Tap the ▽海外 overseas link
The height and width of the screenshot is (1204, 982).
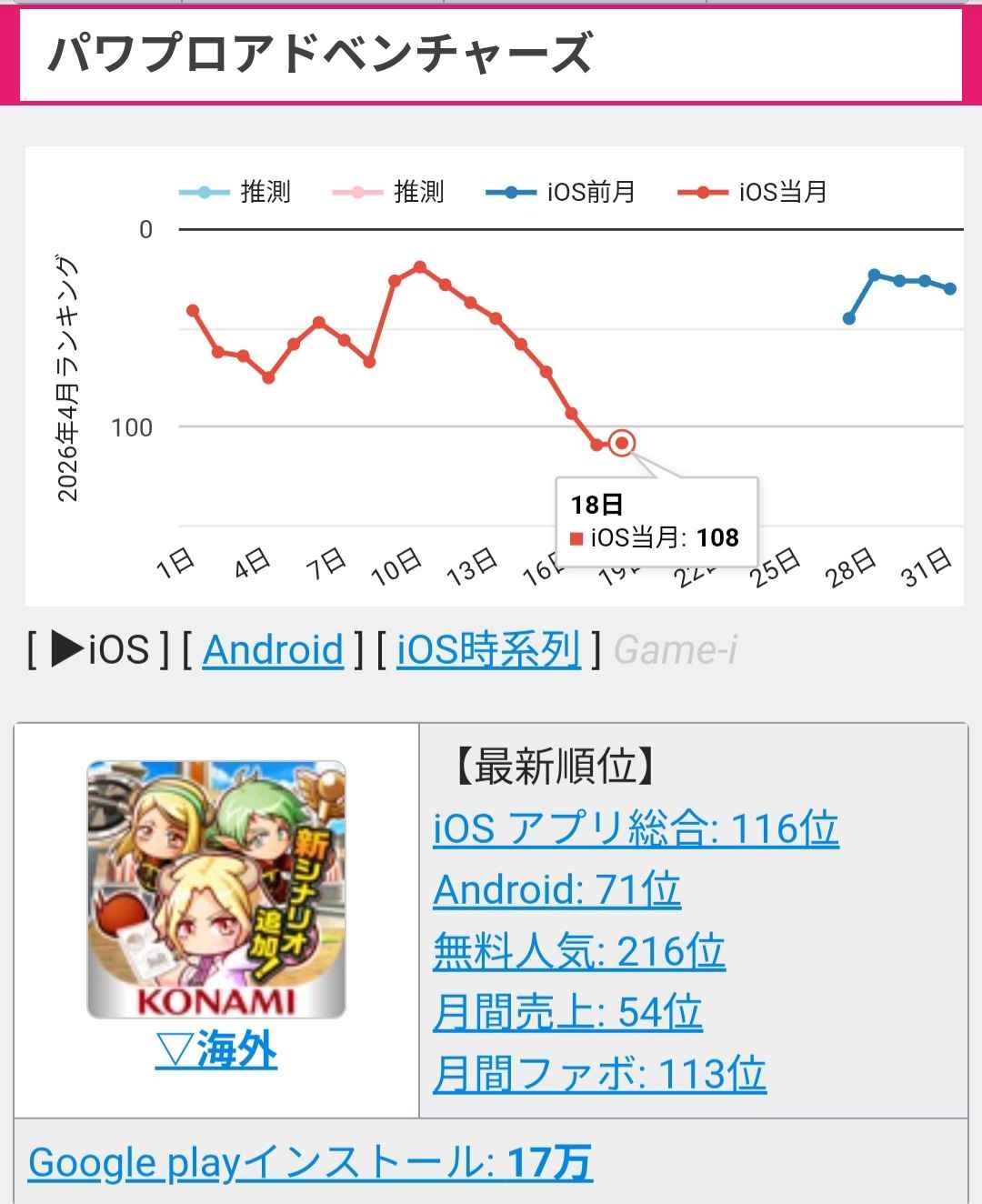point(216,1051)
